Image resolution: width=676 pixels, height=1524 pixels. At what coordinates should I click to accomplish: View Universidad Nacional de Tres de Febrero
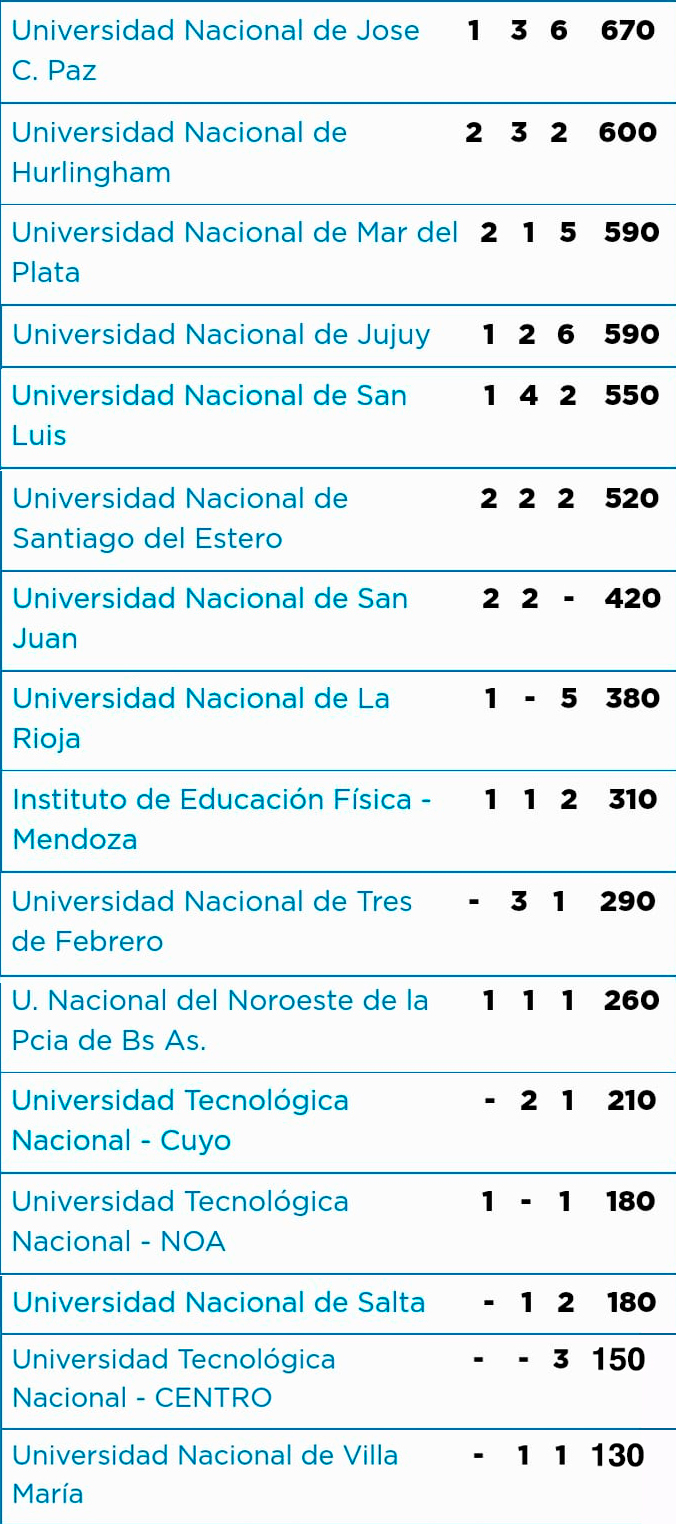tap(212, 921)
